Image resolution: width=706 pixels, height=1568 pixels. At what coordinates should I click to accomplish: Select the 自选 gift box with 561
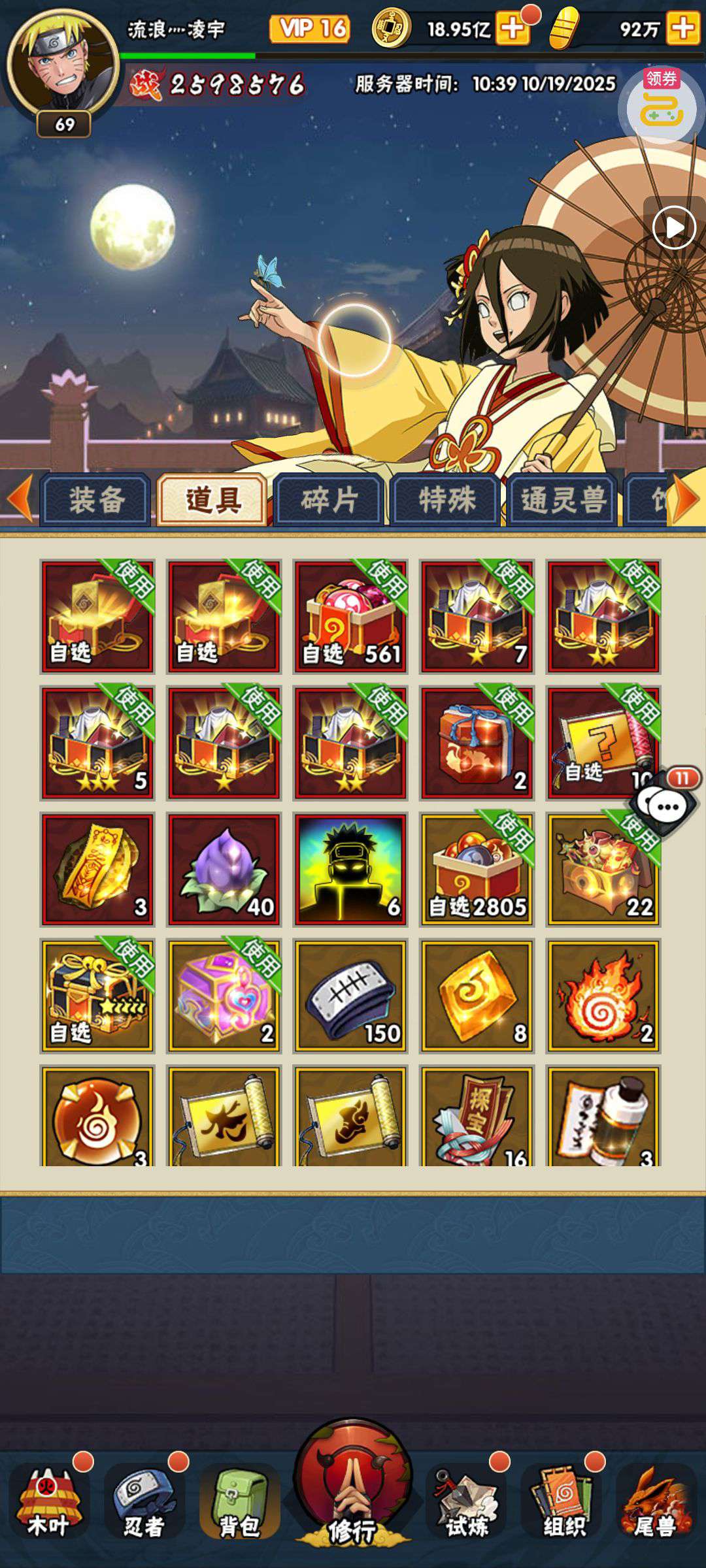tap(351, 616)
